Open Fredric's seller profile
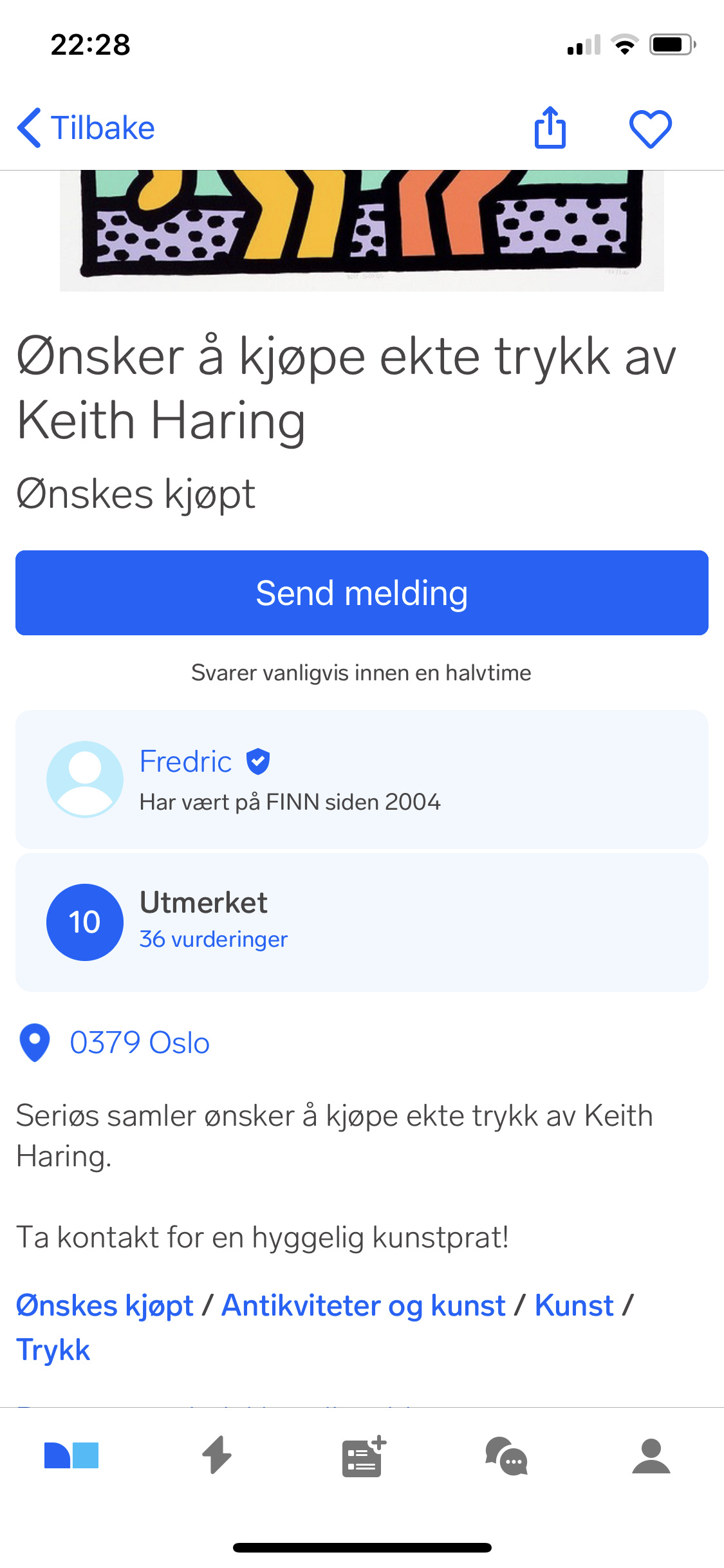 pos(186,762)
